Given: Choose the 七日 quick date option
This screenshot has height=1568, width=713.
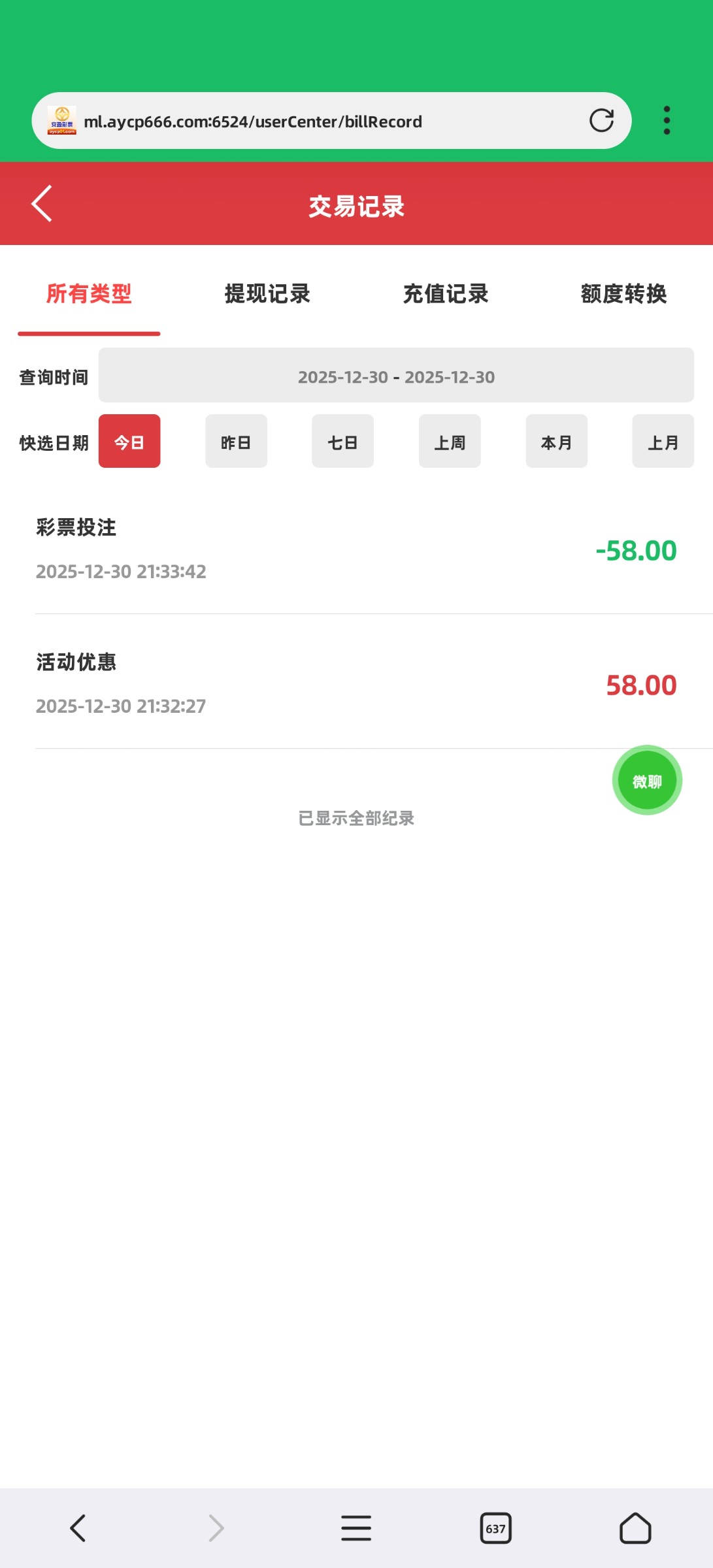Looking at the screenshot, I should (342, 442).
